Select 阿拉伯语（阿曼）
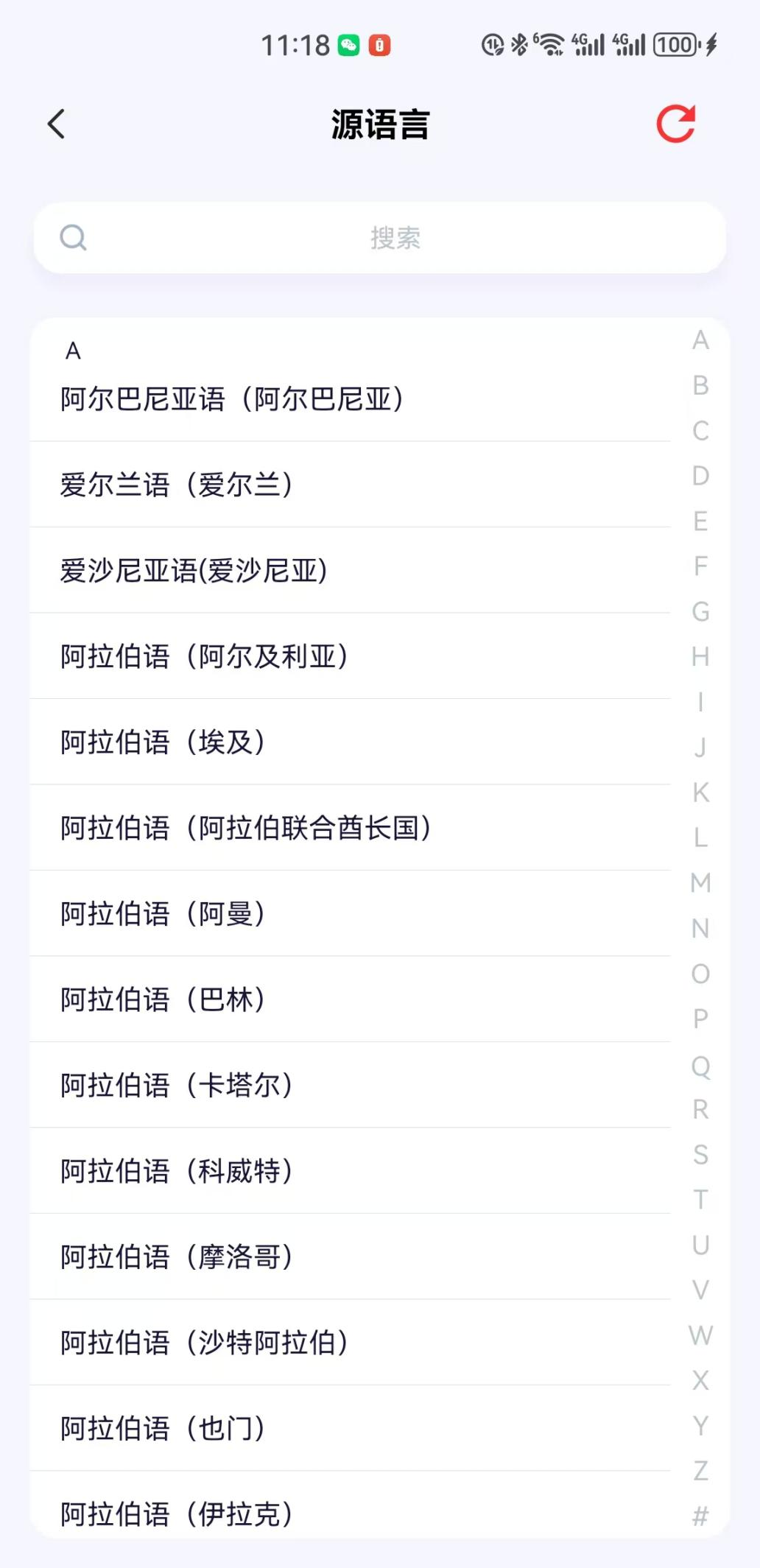This screenshot has height=1568, width=760. pyautogui.click(x=163, y=913)
